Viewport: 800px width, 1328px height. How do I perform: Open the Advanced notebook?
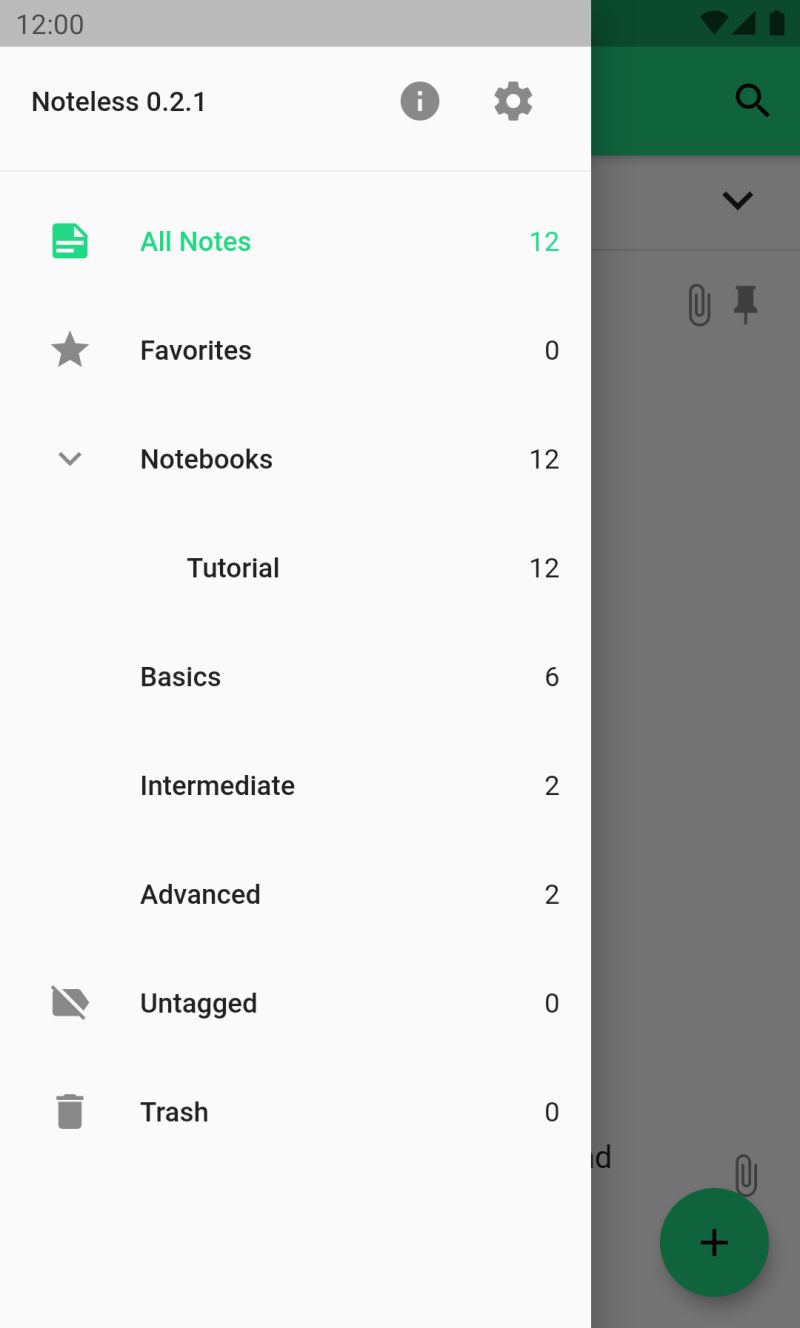[200, 894]
